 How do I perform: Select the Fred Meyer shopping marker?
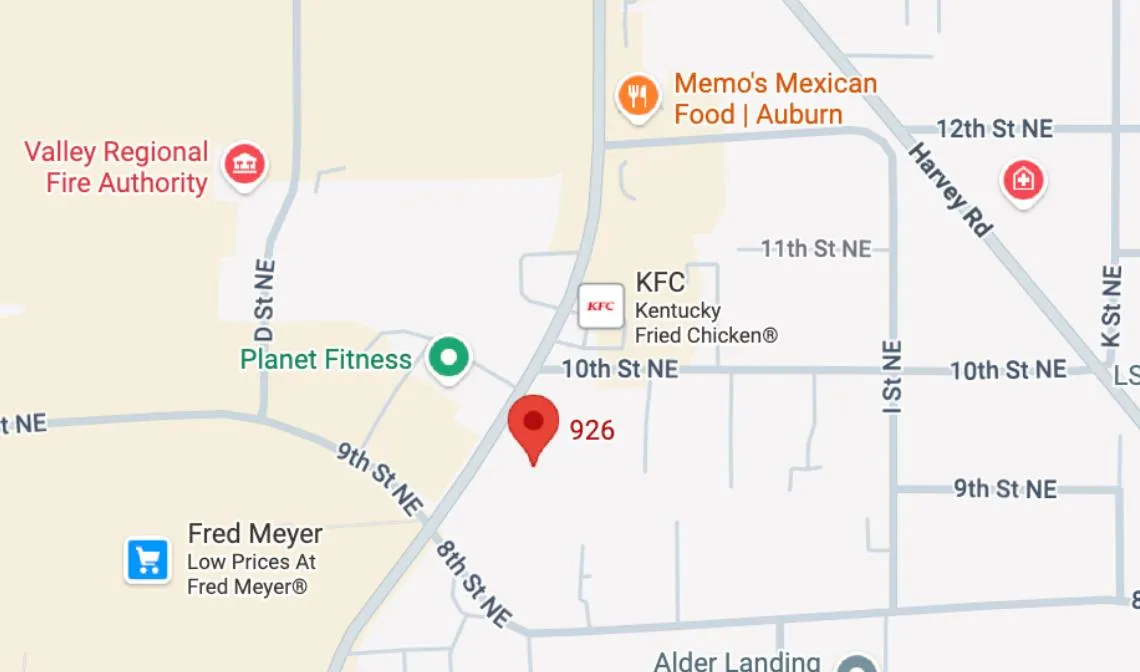pyautogui.click(x=147, y=559)
